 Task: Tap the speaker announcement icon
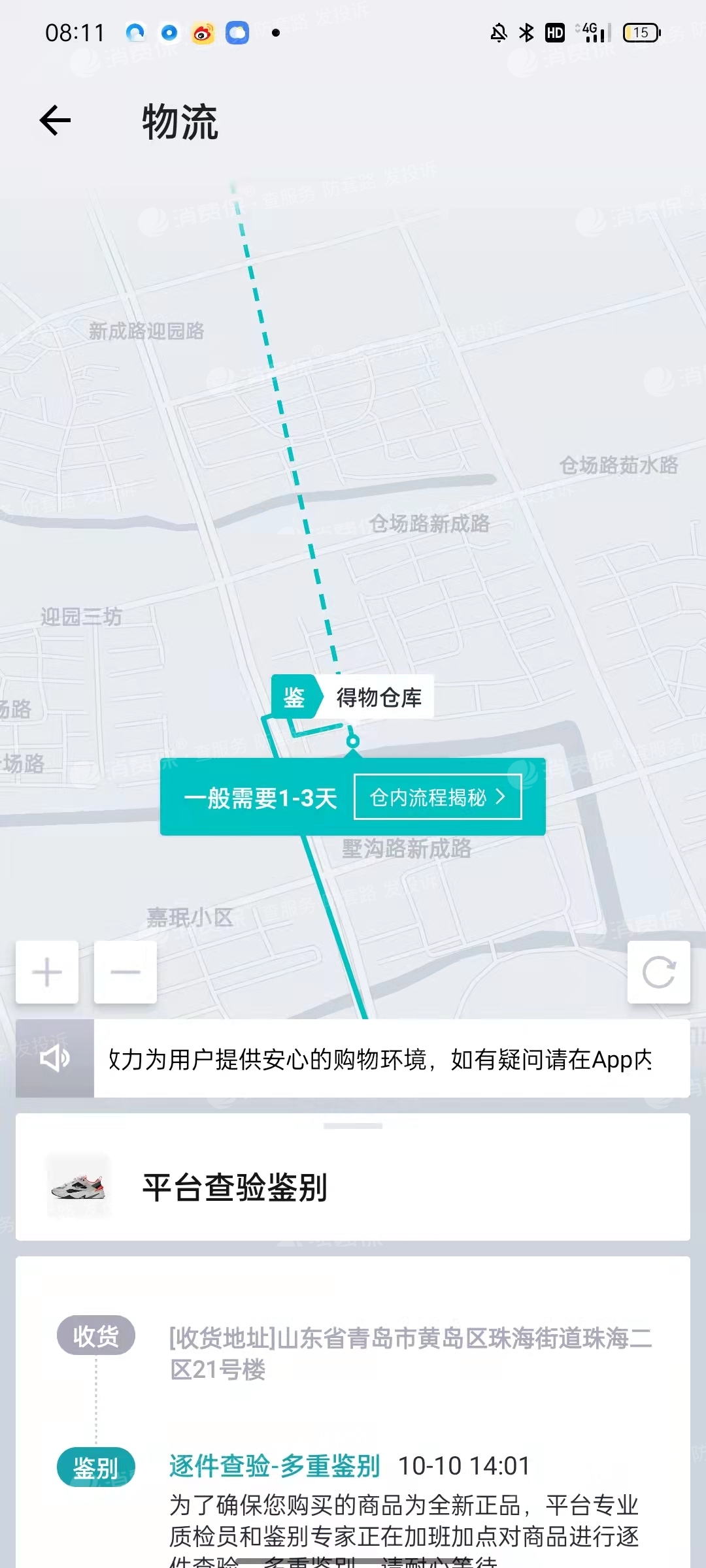(55, 1058)
